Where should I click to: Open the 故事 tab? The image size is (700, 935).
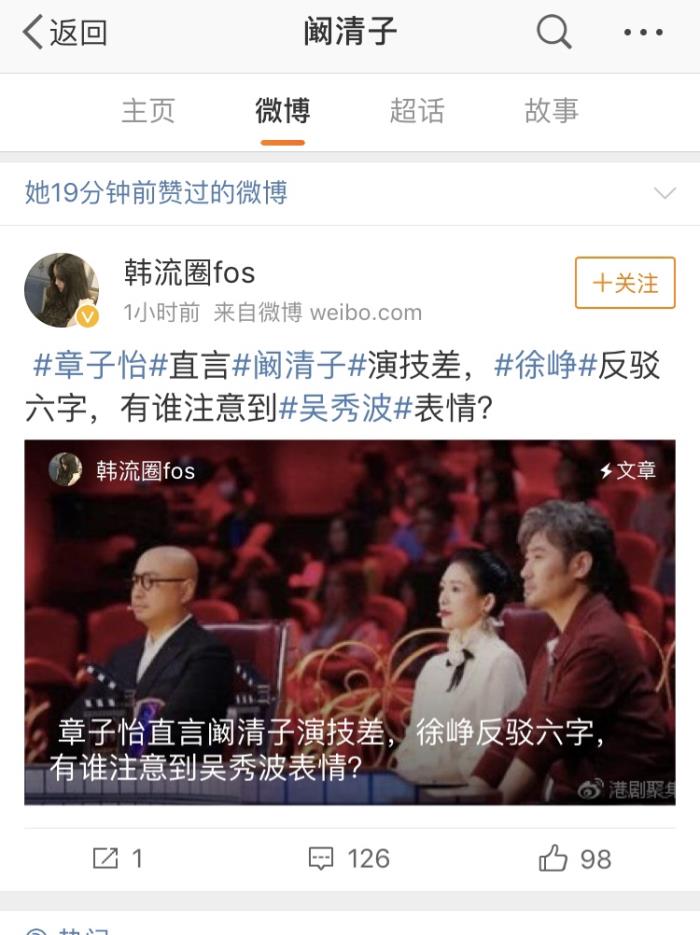[551, 111]
